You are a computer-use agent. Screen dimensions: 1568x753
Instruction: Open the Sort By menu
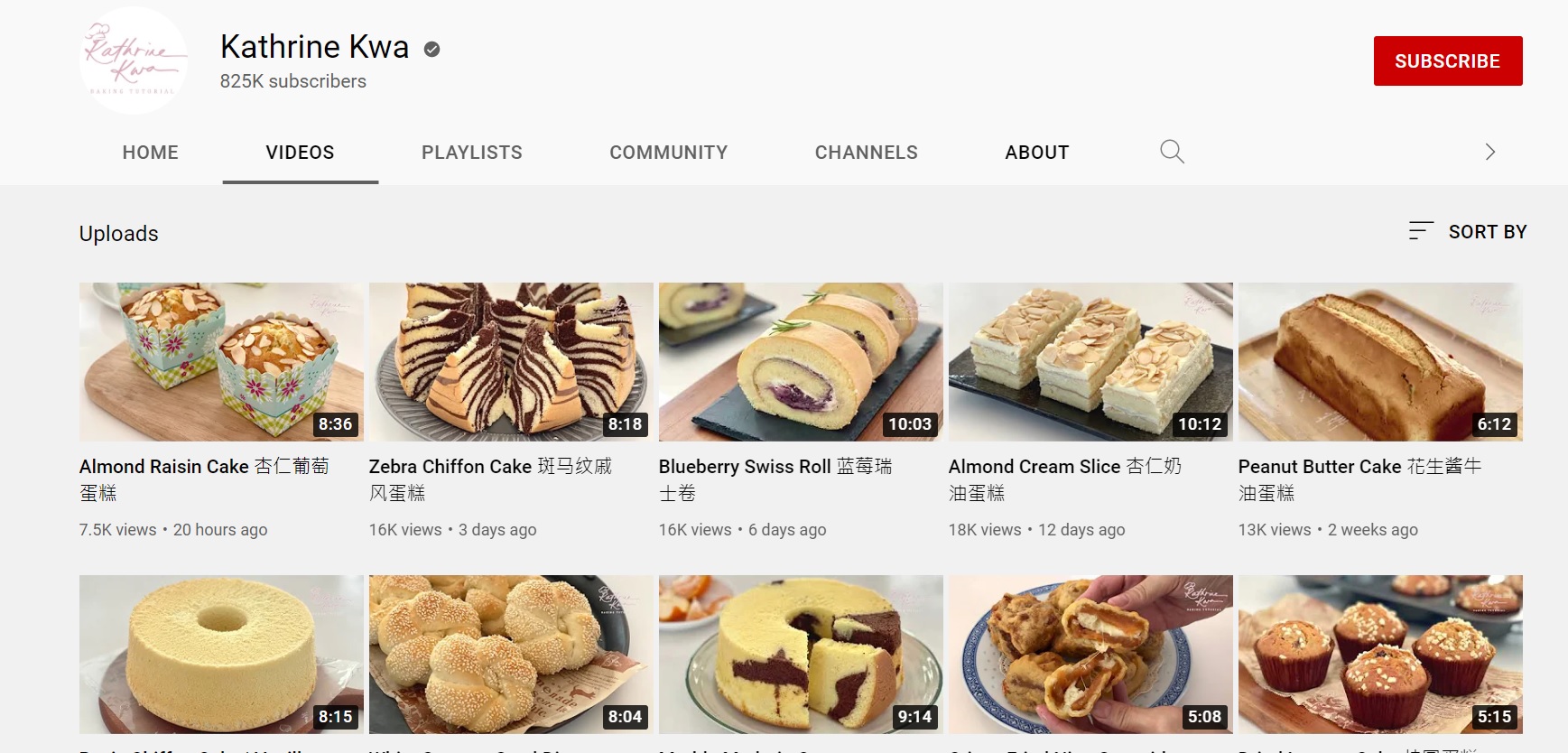tap(1468, 232)
